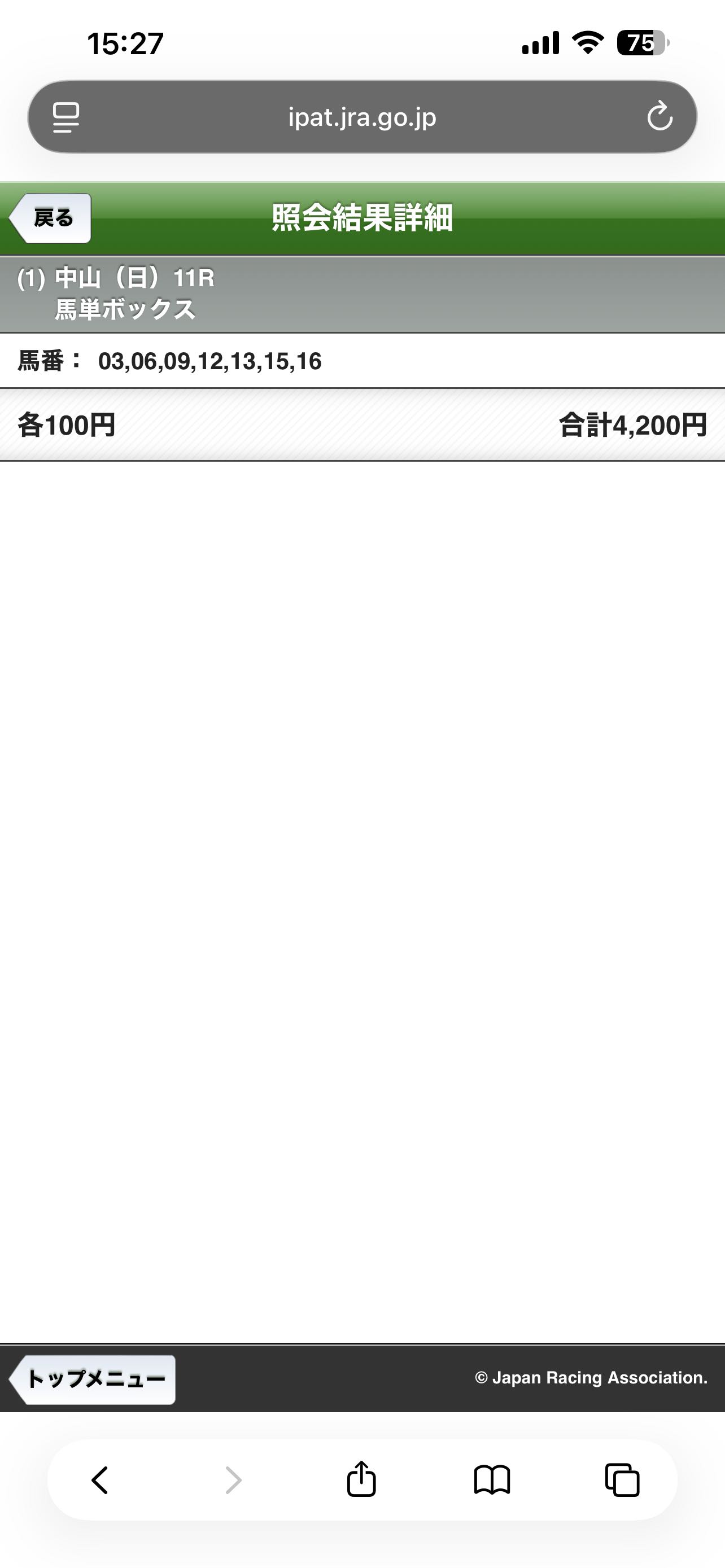Open the ipat.jra.go.jp address bar
Image resolution: width=725 pixels, height=1568 pixels.
[x=362, y=116]
